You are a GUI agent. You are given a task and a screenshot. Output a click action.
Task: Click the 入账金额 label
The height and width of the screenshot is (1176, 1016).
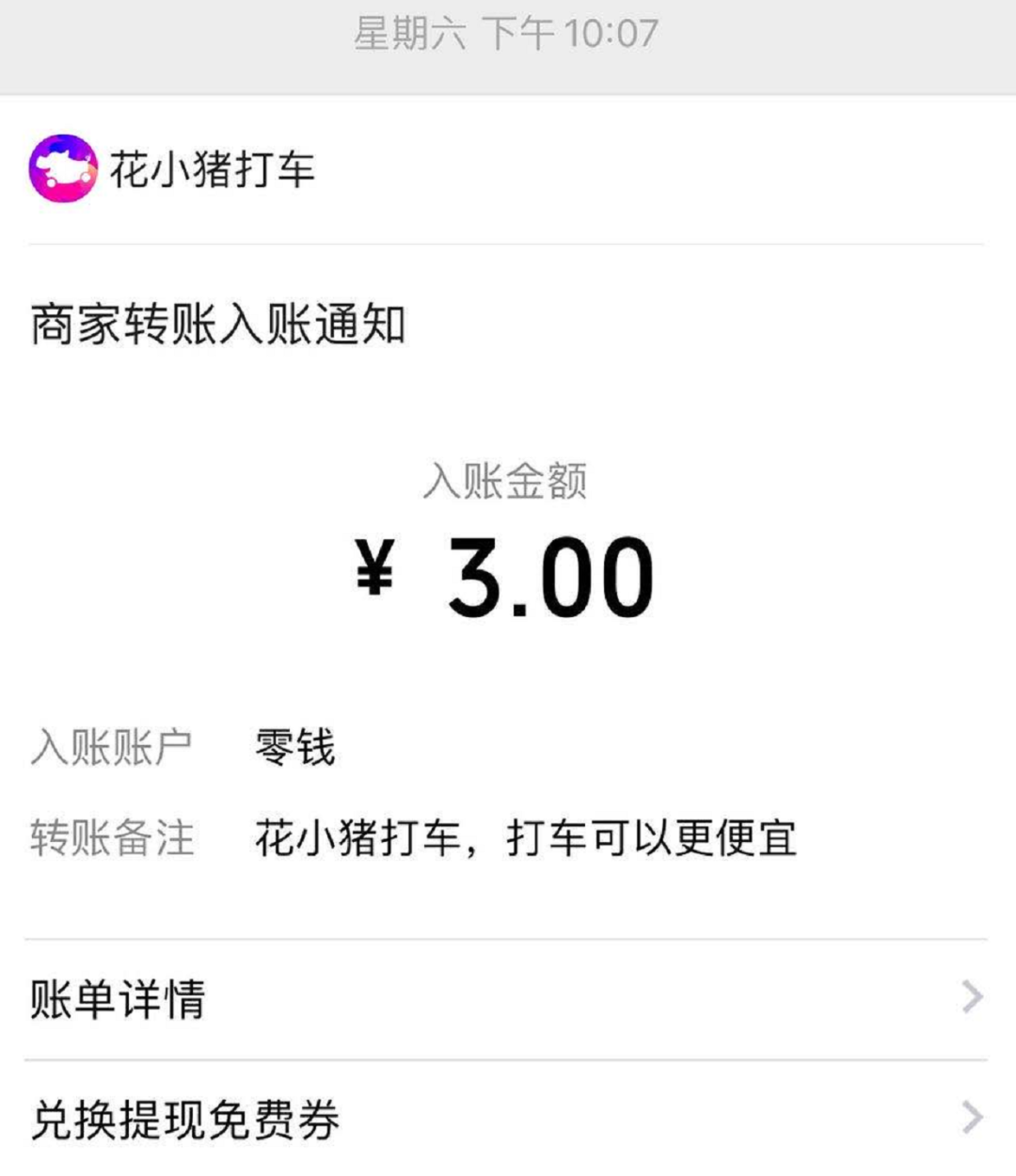508,482
